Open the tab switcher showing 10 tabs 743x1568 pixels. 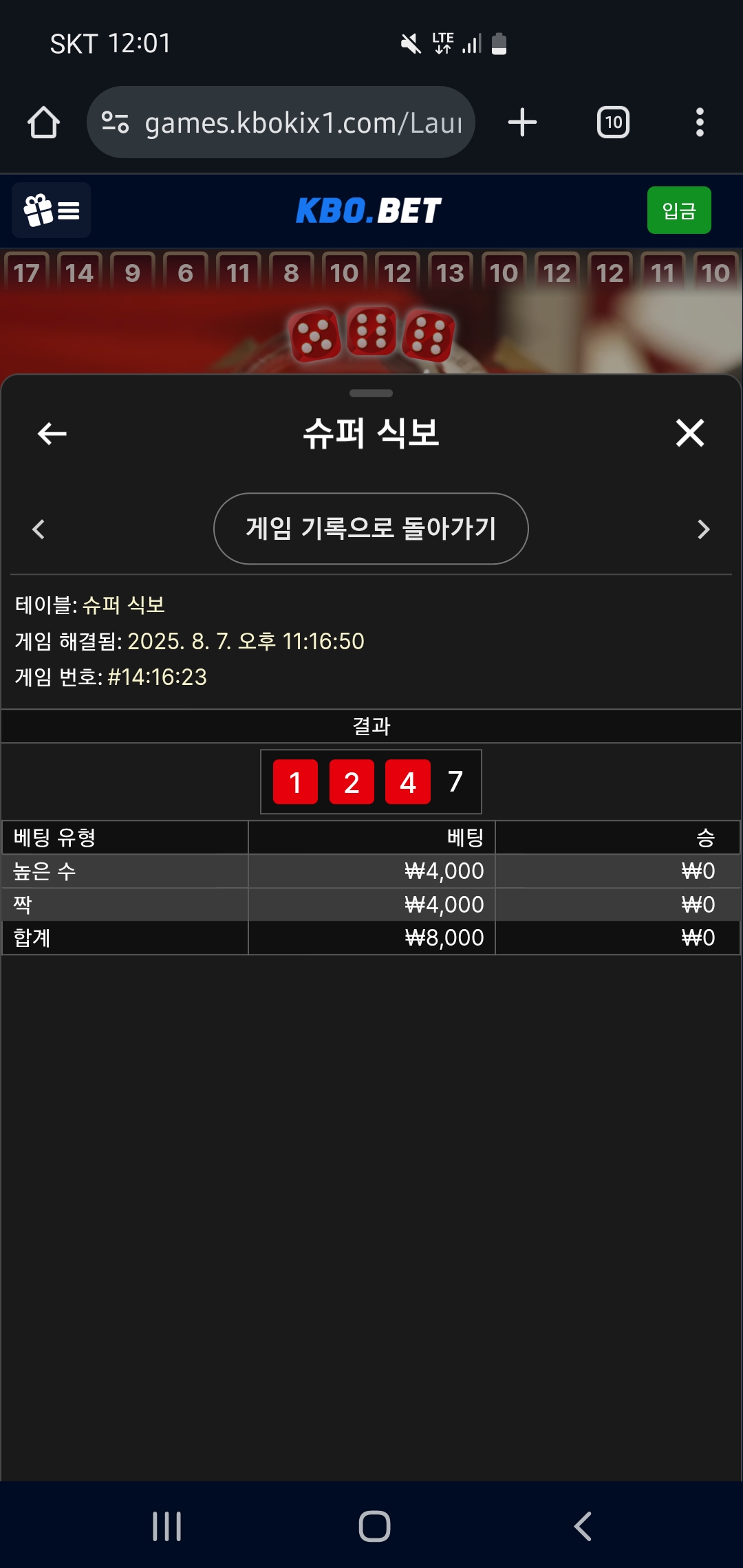612,122
